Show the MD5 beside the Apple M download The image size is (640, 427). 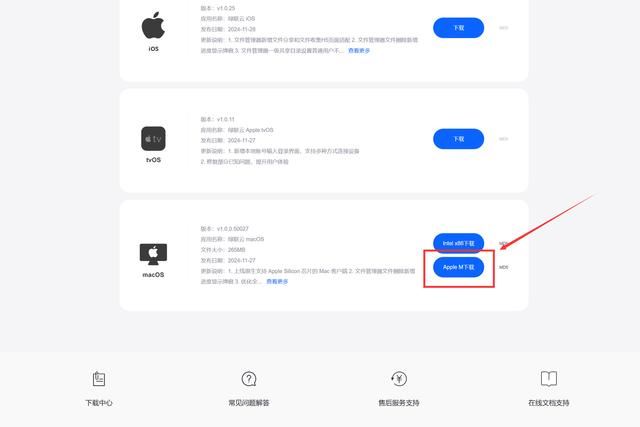(504, 267)
